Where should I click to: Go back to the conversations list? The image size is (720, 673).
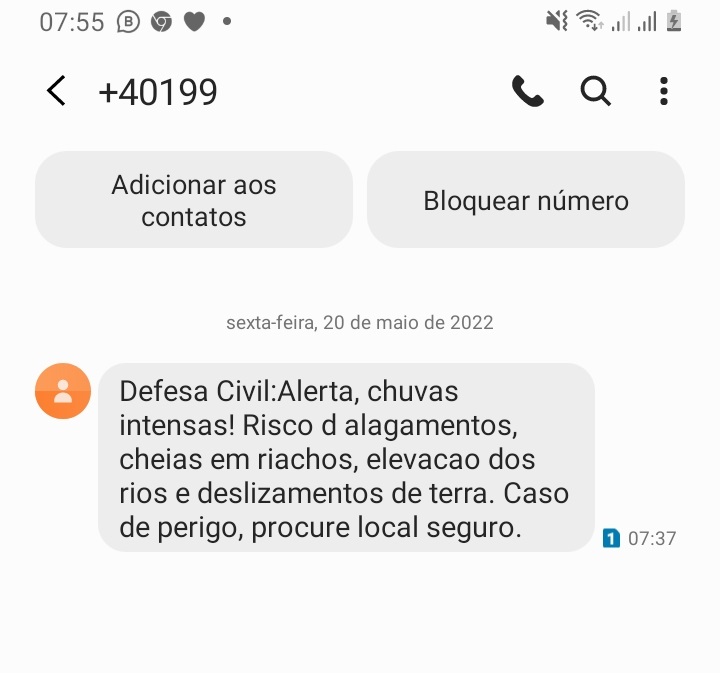[56, 92]
